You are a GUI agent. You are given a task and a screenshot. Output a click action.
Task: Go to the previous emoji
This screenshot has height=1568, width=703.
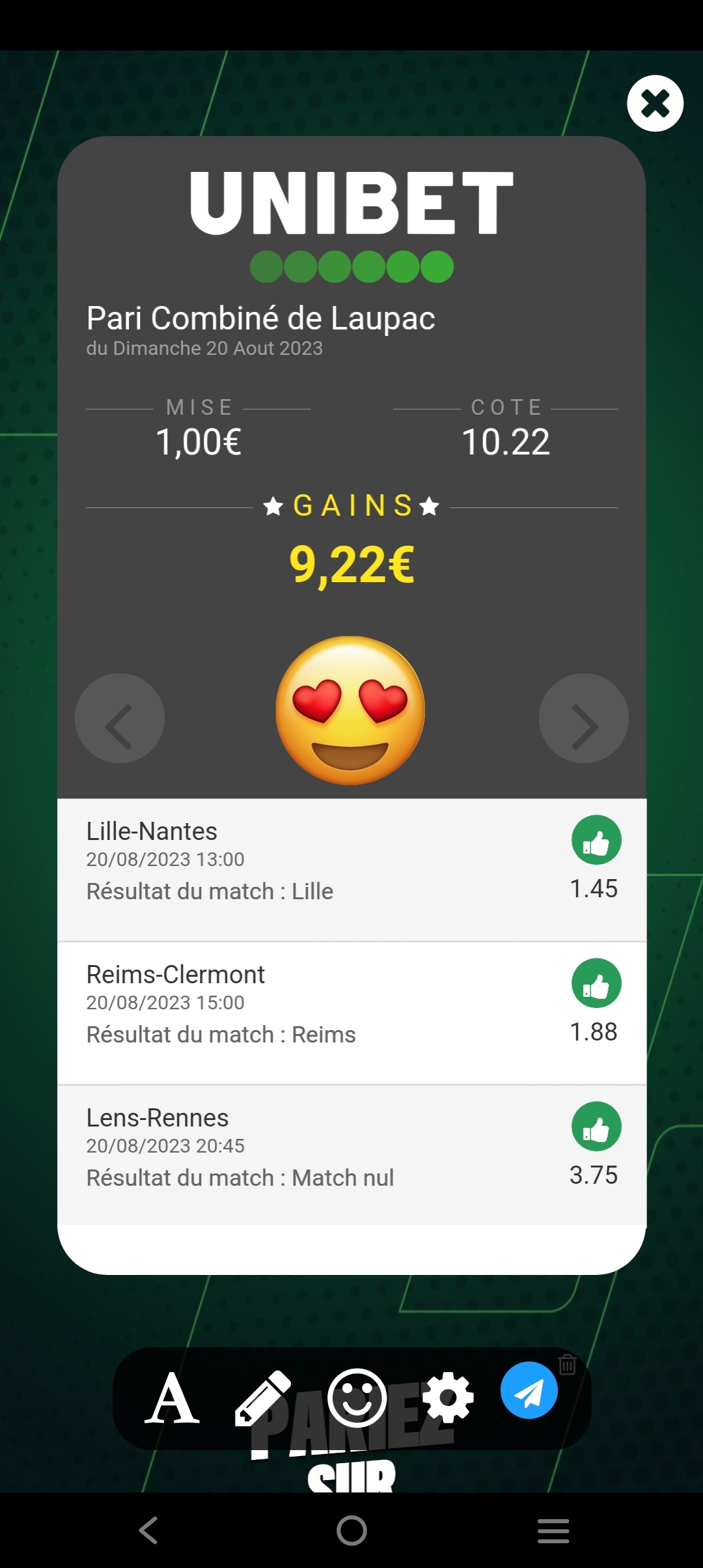120,718
